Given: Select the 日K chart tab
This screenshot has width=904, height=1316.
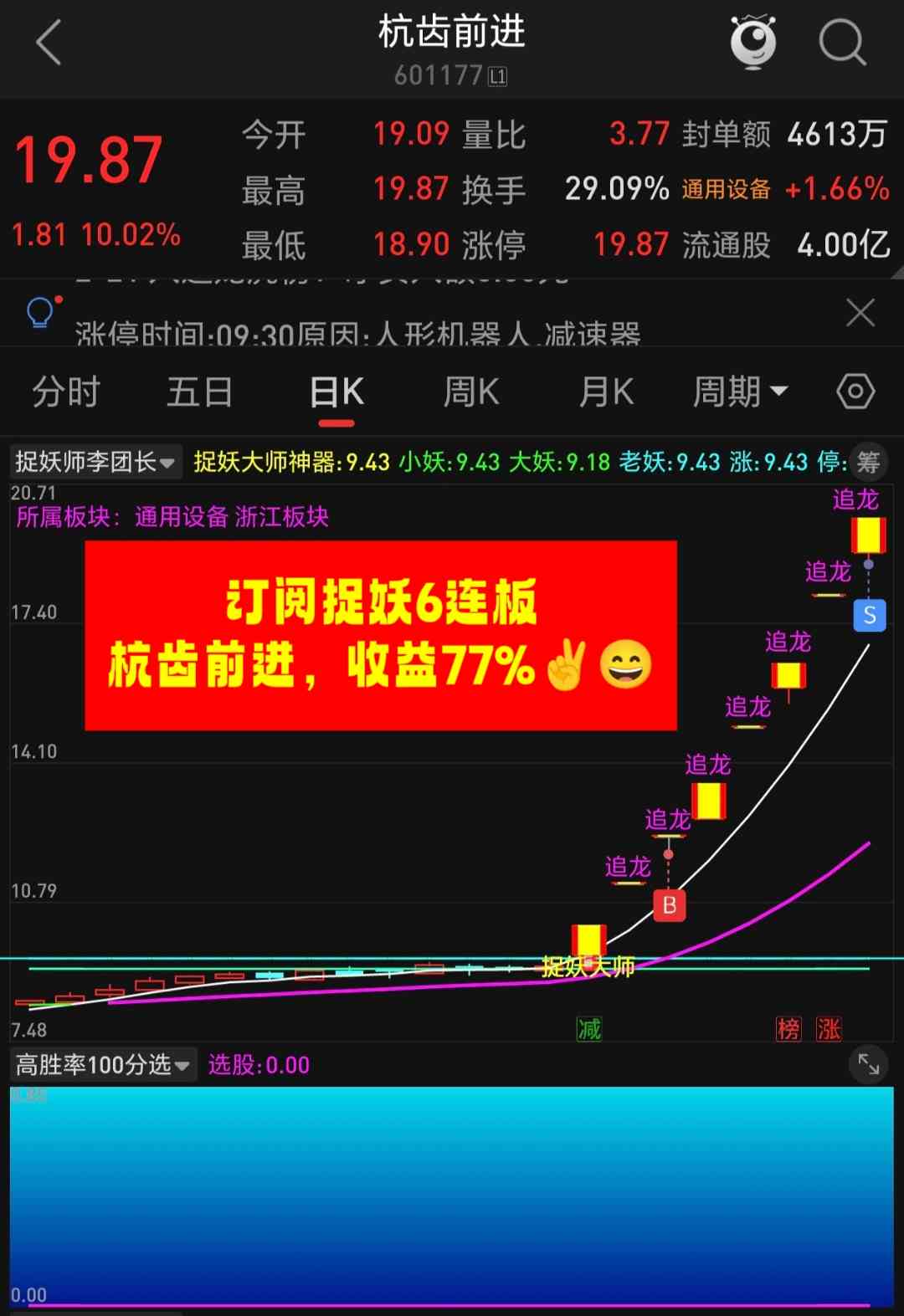Looking at the screenshot, I should coord(336,392).
